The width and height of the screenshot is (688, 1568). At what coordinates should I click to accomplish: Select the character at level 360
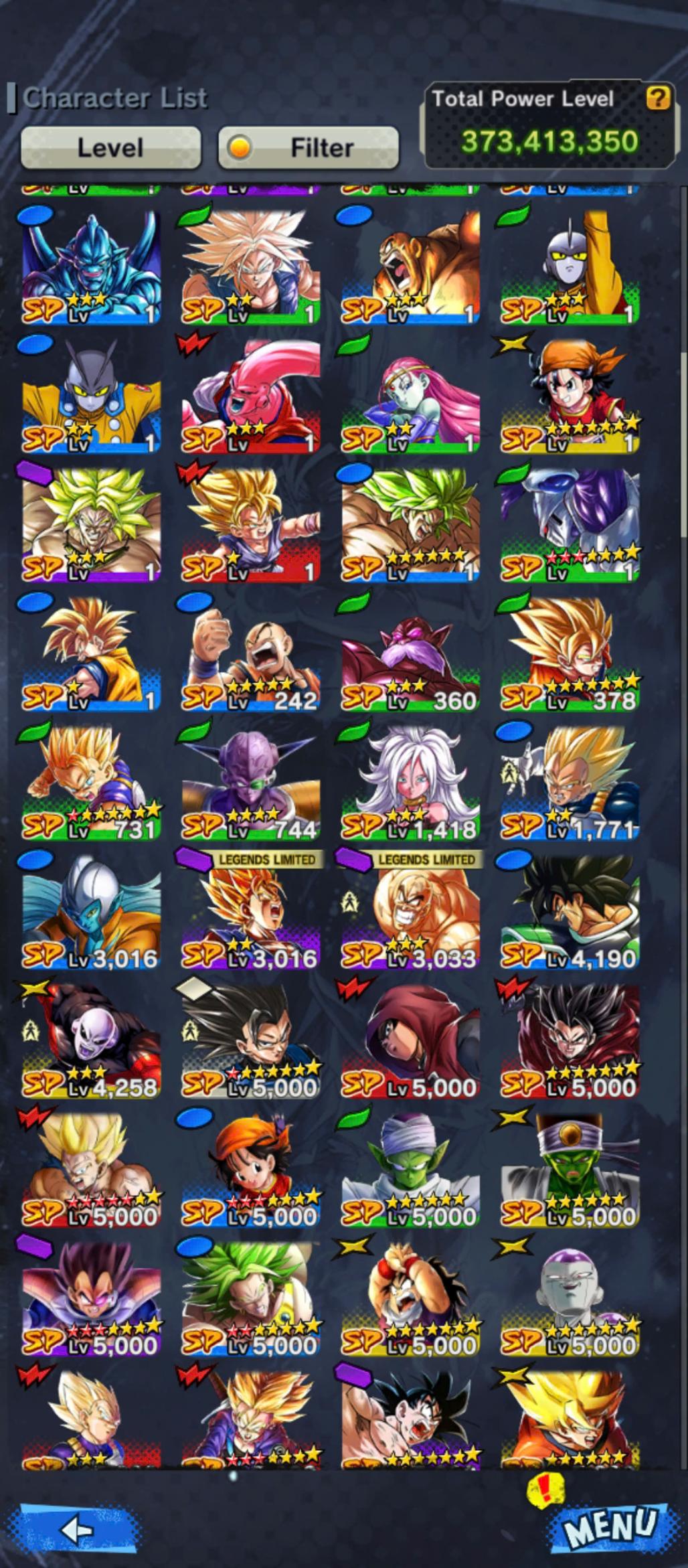click(x=410, y=654)
